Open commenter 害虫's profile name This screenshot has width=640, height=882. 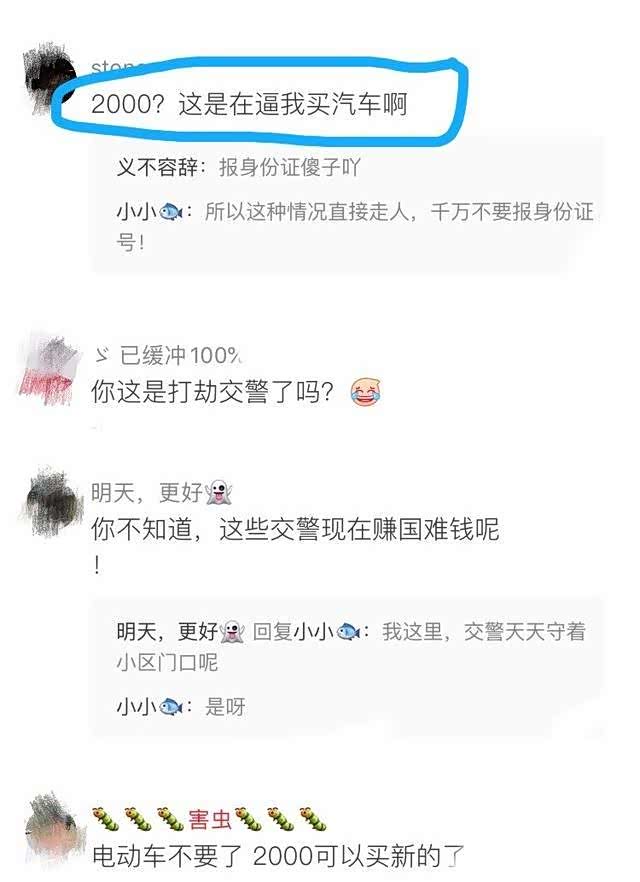click(211, 821)
